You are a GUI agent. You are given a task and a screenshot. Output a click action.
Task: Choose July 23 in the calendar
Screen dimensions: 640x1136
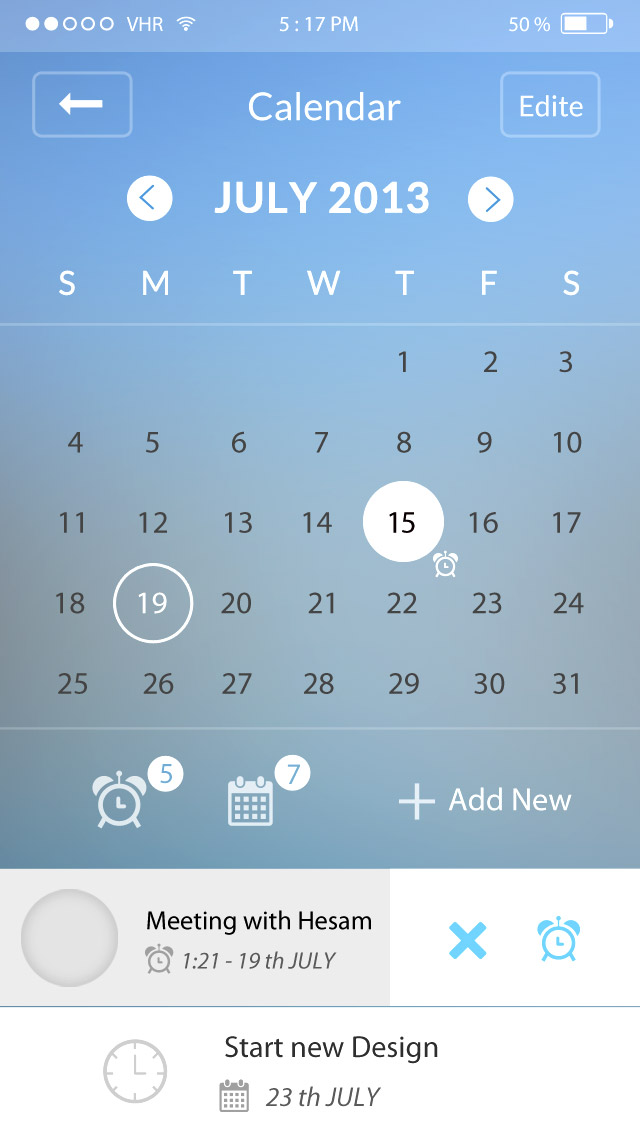487,603
